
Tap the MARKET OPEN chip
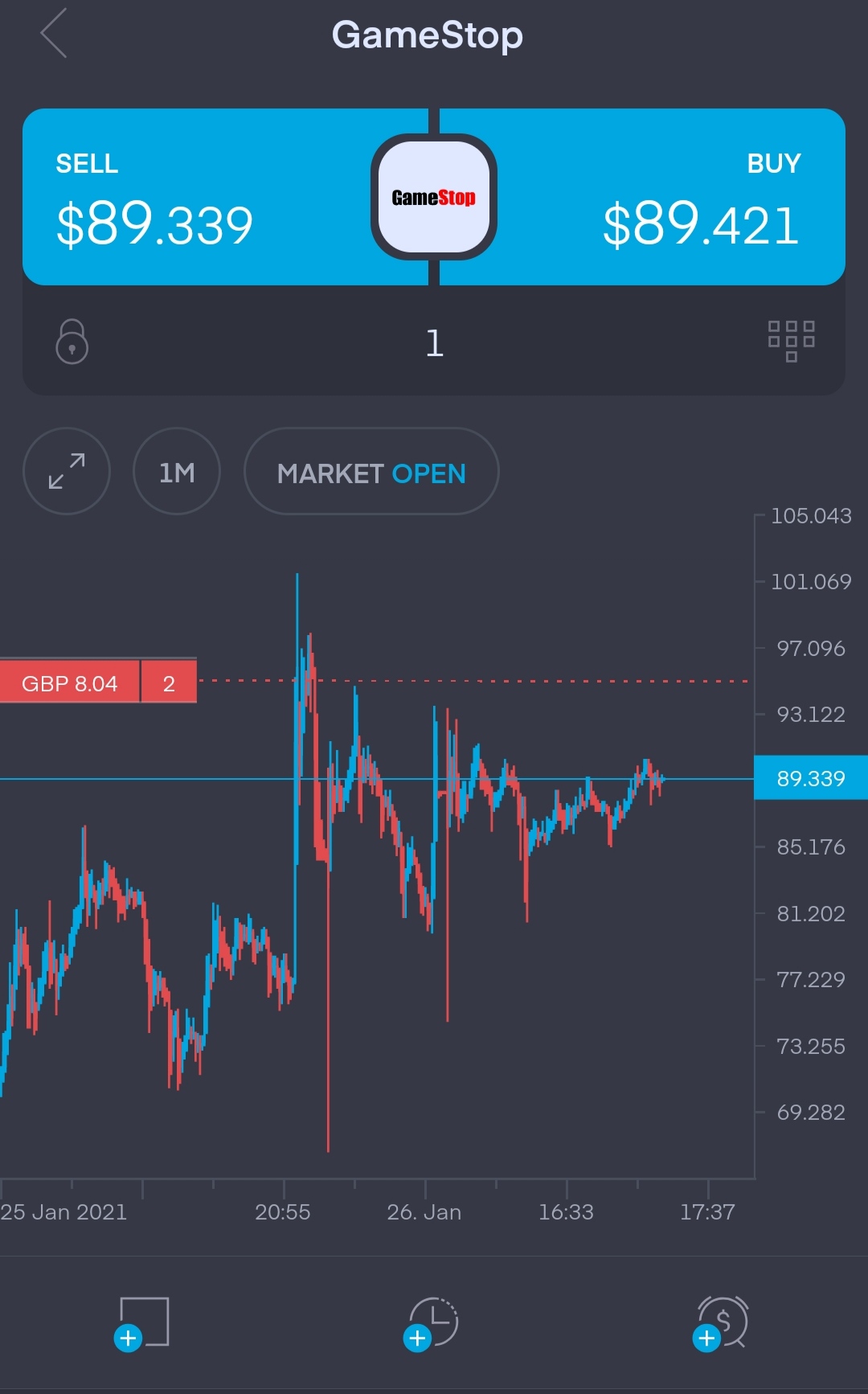(x=371, y=471)
